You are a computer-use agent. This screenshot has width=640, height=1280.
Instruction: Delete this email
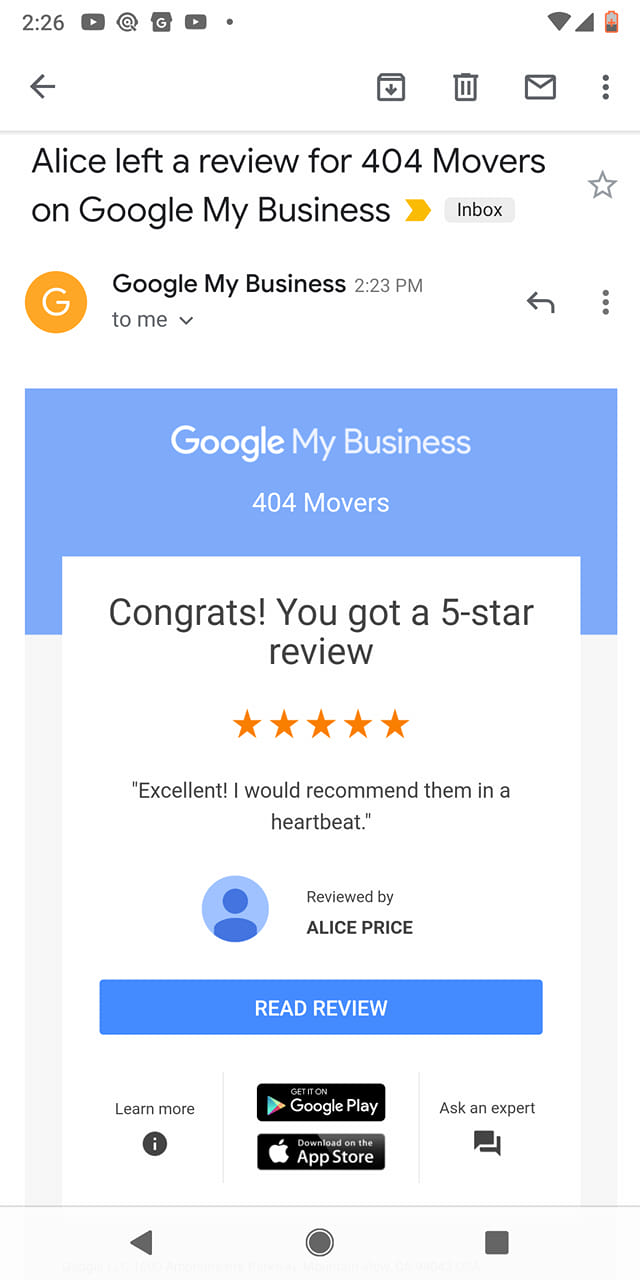(x=465, y=87)
